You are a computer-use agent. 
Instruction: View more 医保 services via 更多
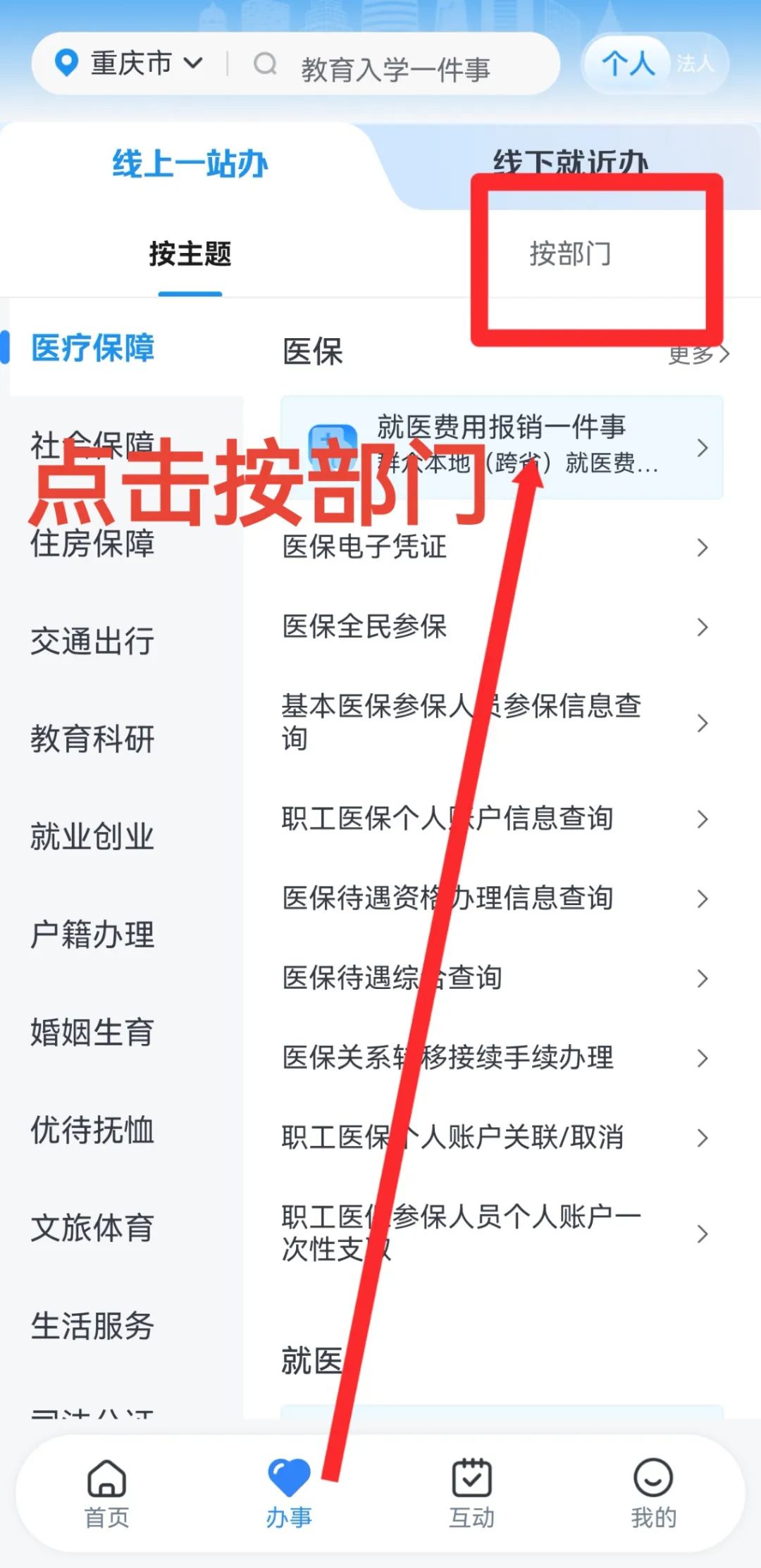[698, 354]
